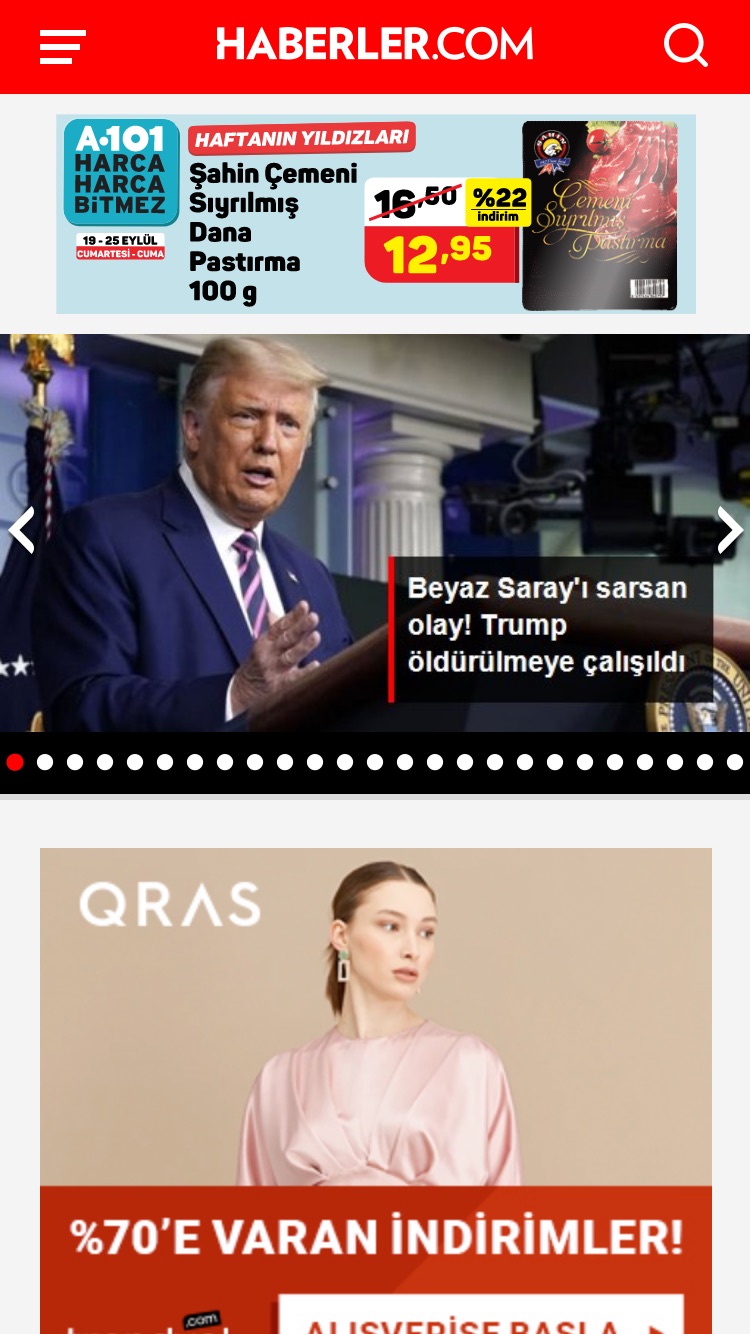The image size is (750, 1334).
Task: Open the QRAS discount ad
Action: 376,1090
